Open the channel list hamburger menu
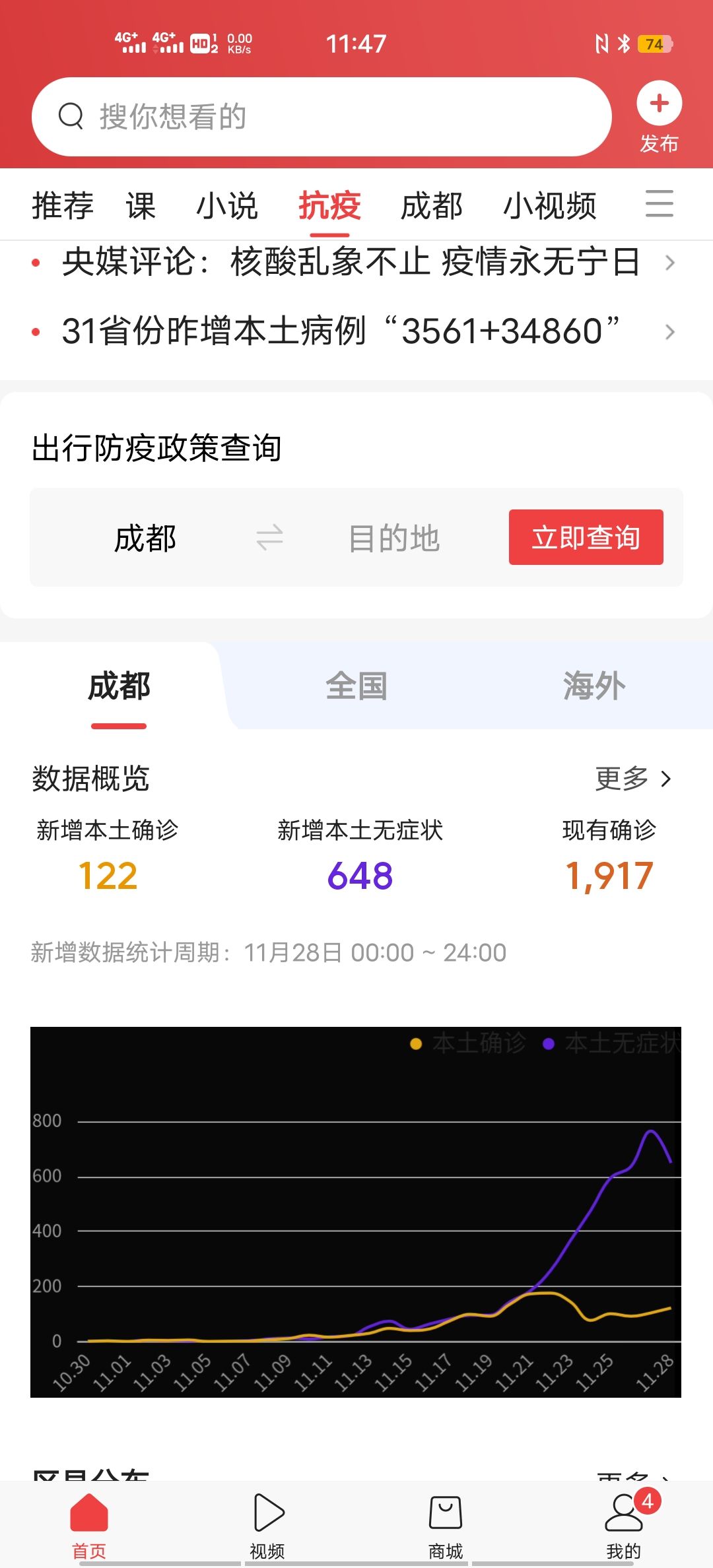Screen dimensions: 713x1568 (x=659, y=203)
